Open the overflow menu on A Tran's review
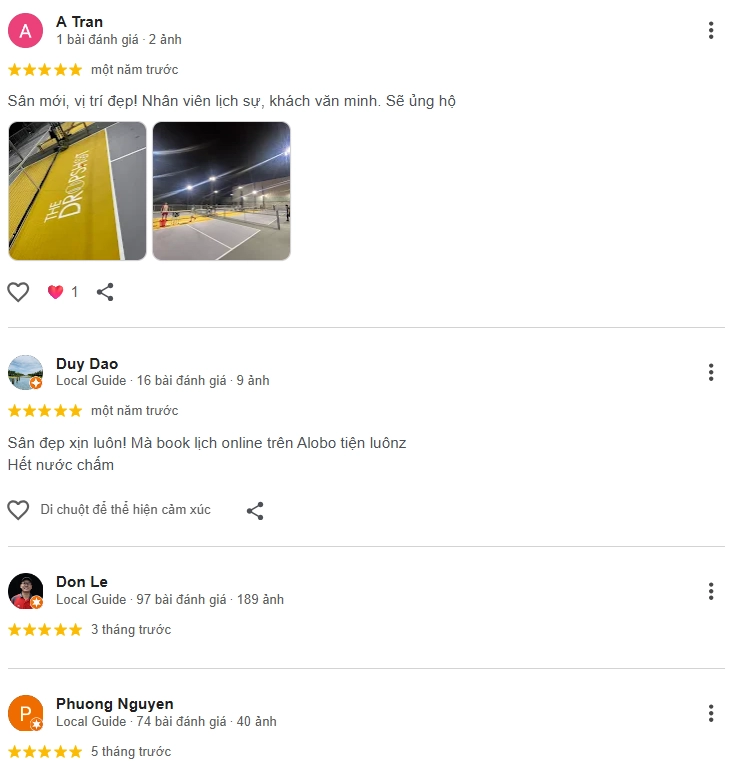Image resolution: width=730 pixels, height=772 pixels. (x=711, y=30)
